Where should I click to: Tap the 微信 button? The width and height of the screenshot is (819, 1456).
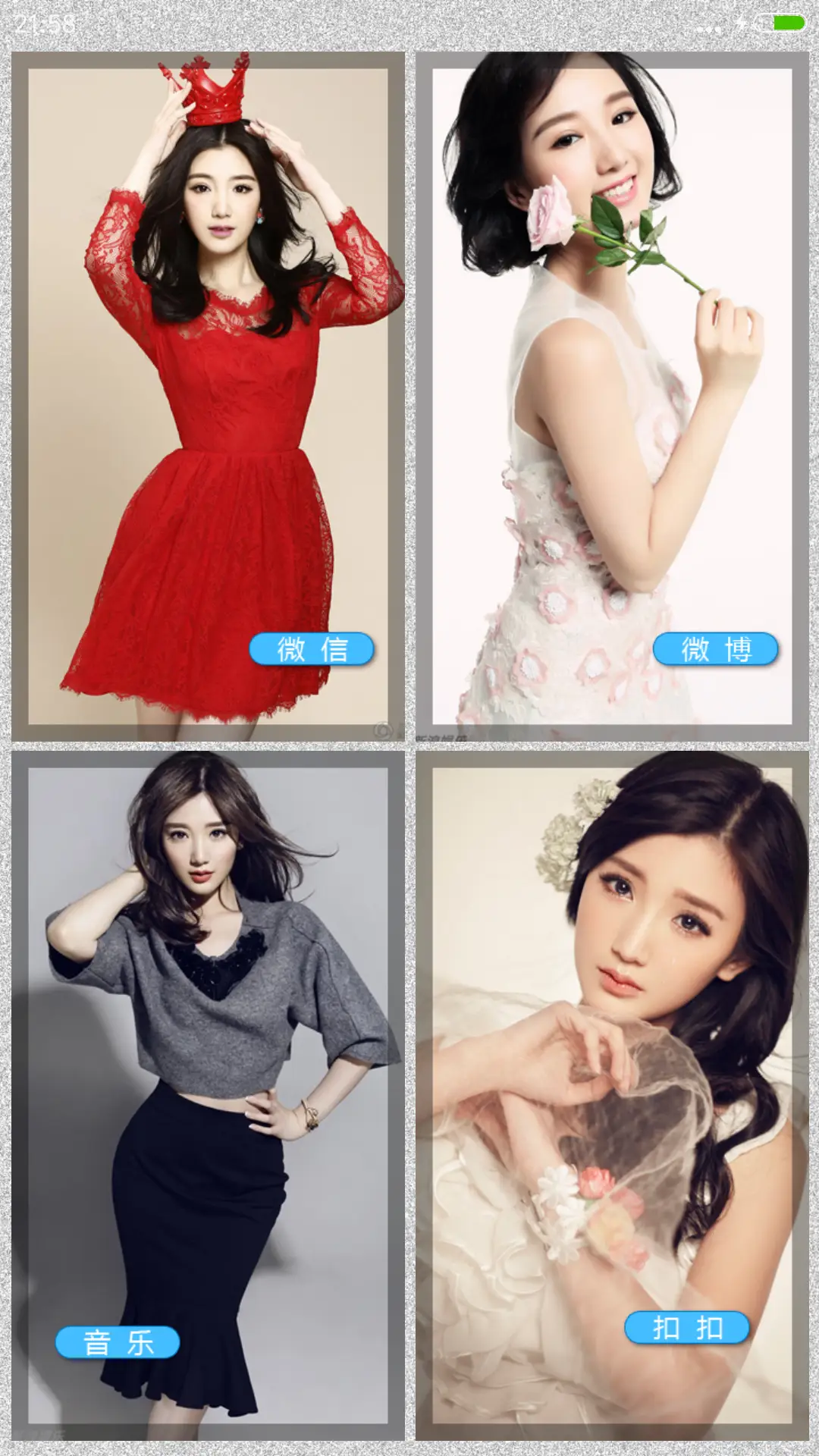coord(312,649)
